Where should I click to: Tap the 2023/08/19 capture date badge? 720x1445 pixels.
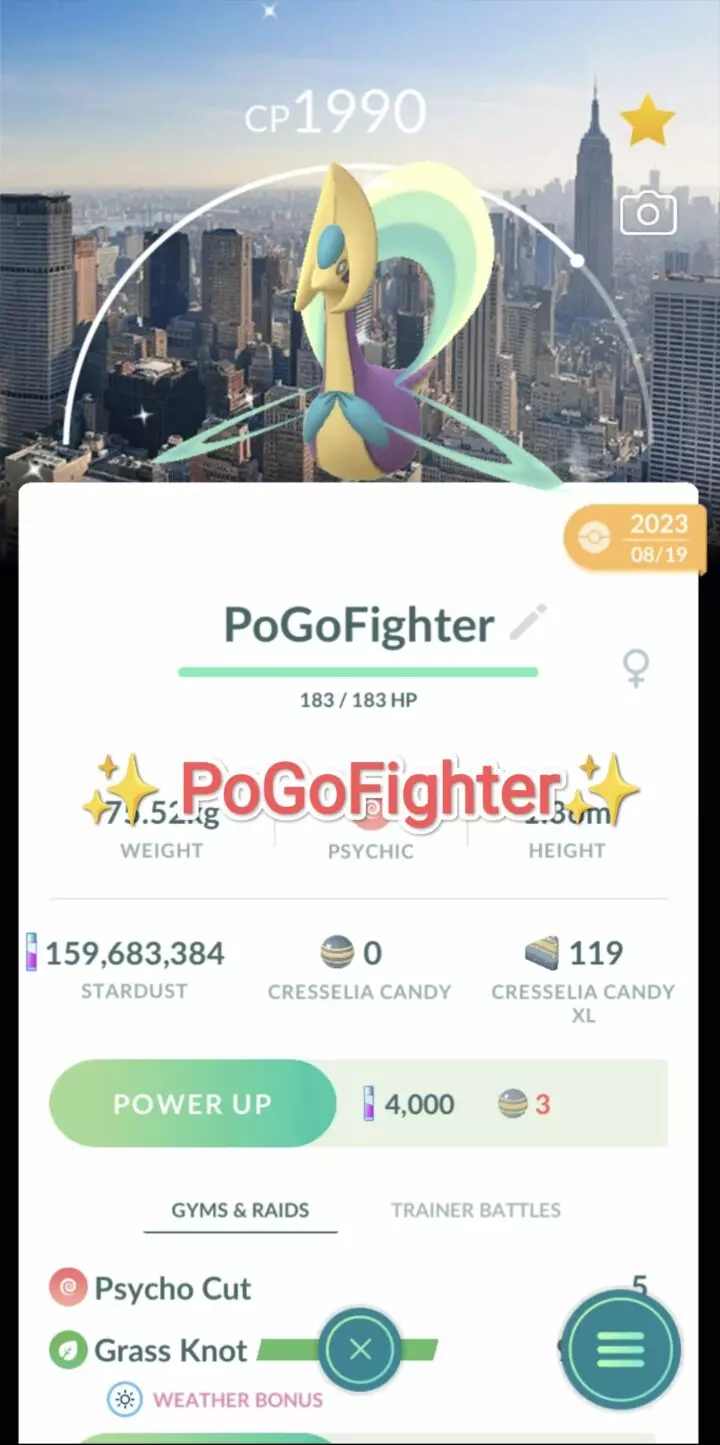[x=635, y=537]
